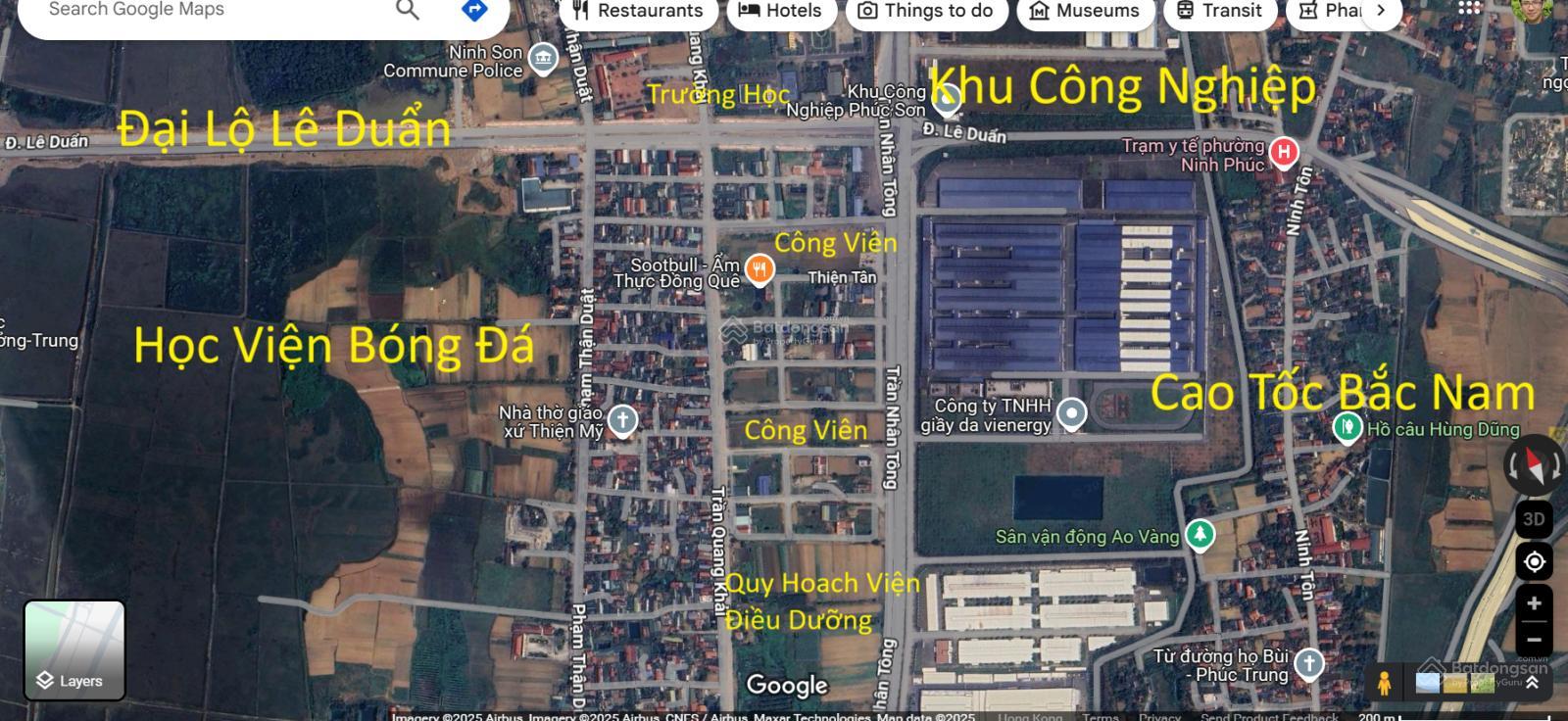The height and width of the screenshot is (721, 1568).
Task: Reset map orientation with the compass
Action: pyautogui.click(x=1534, y=465)
